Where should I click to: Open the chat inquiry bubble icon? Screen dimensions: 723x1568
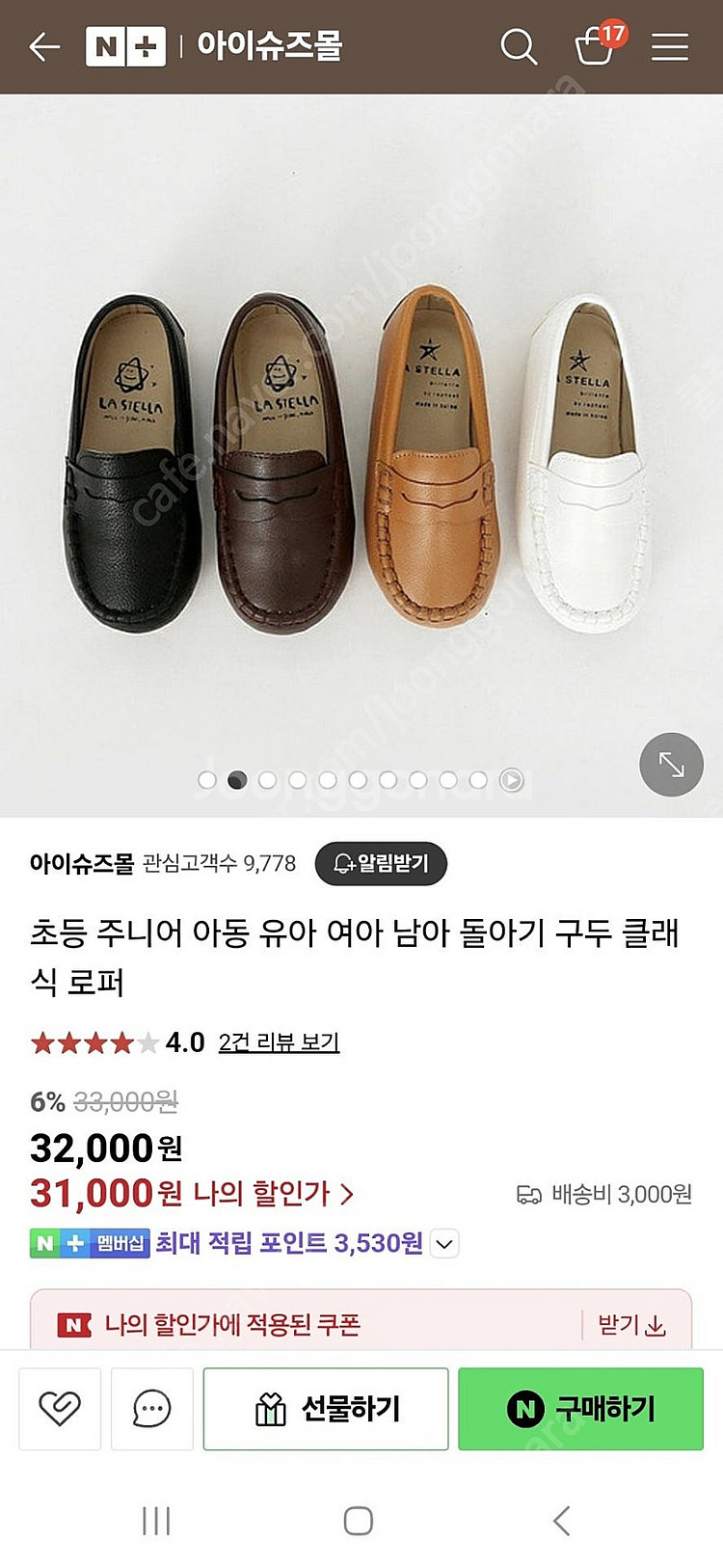coord(152,1409)
